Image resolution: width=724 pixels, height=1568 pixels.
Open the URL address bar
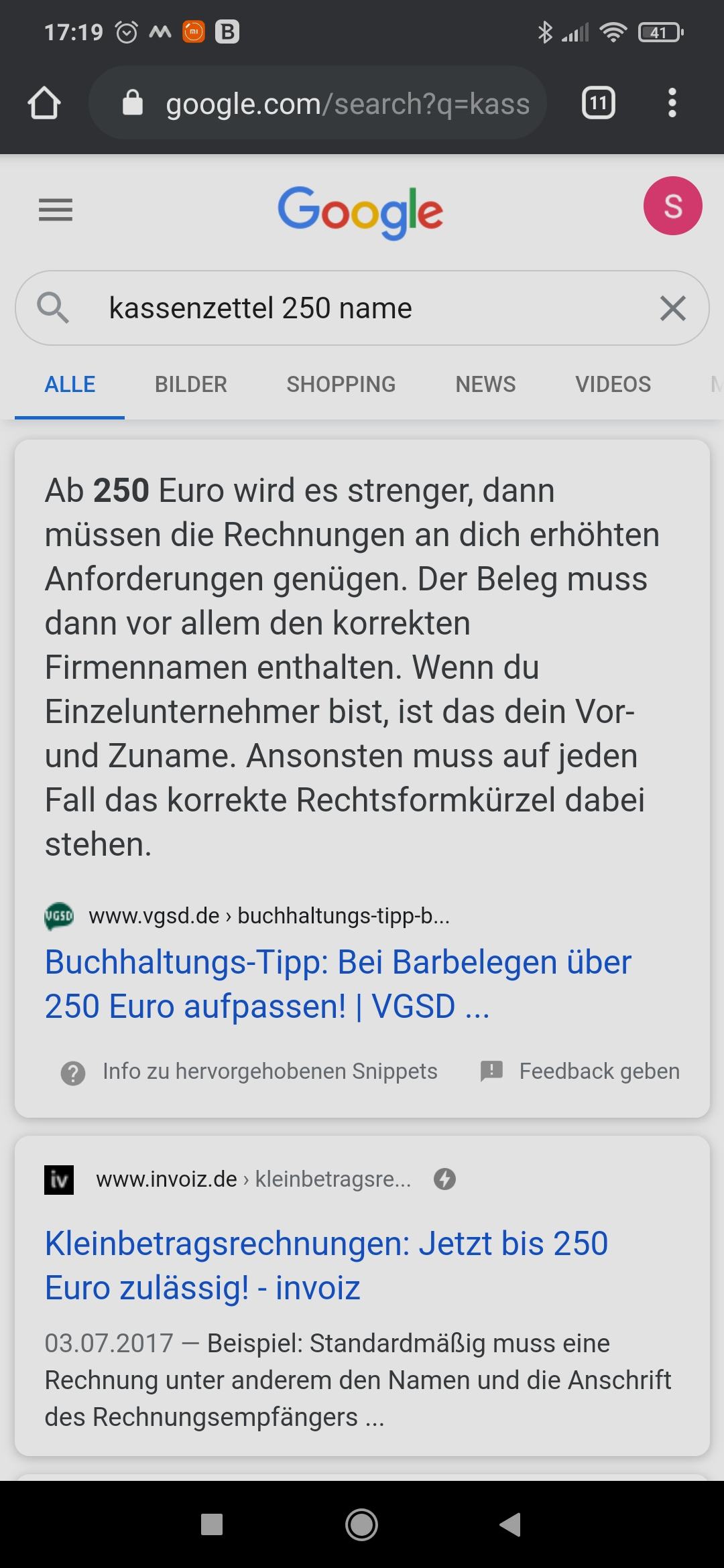[318, 103]
